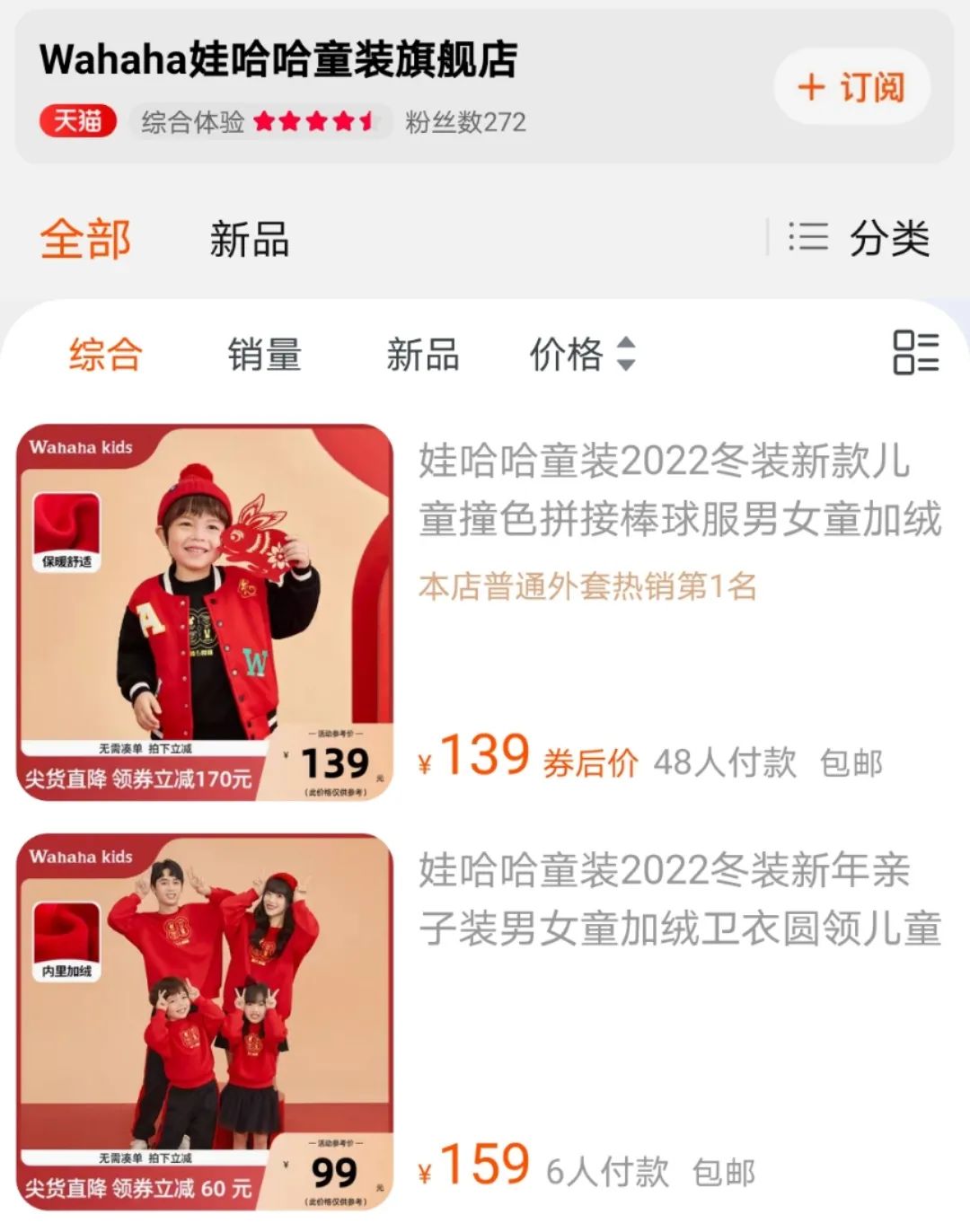Image resolution: width=970 pixels, height=1232 pixels.
Task: Open the 分类 category menu
Action: (860, 239)
